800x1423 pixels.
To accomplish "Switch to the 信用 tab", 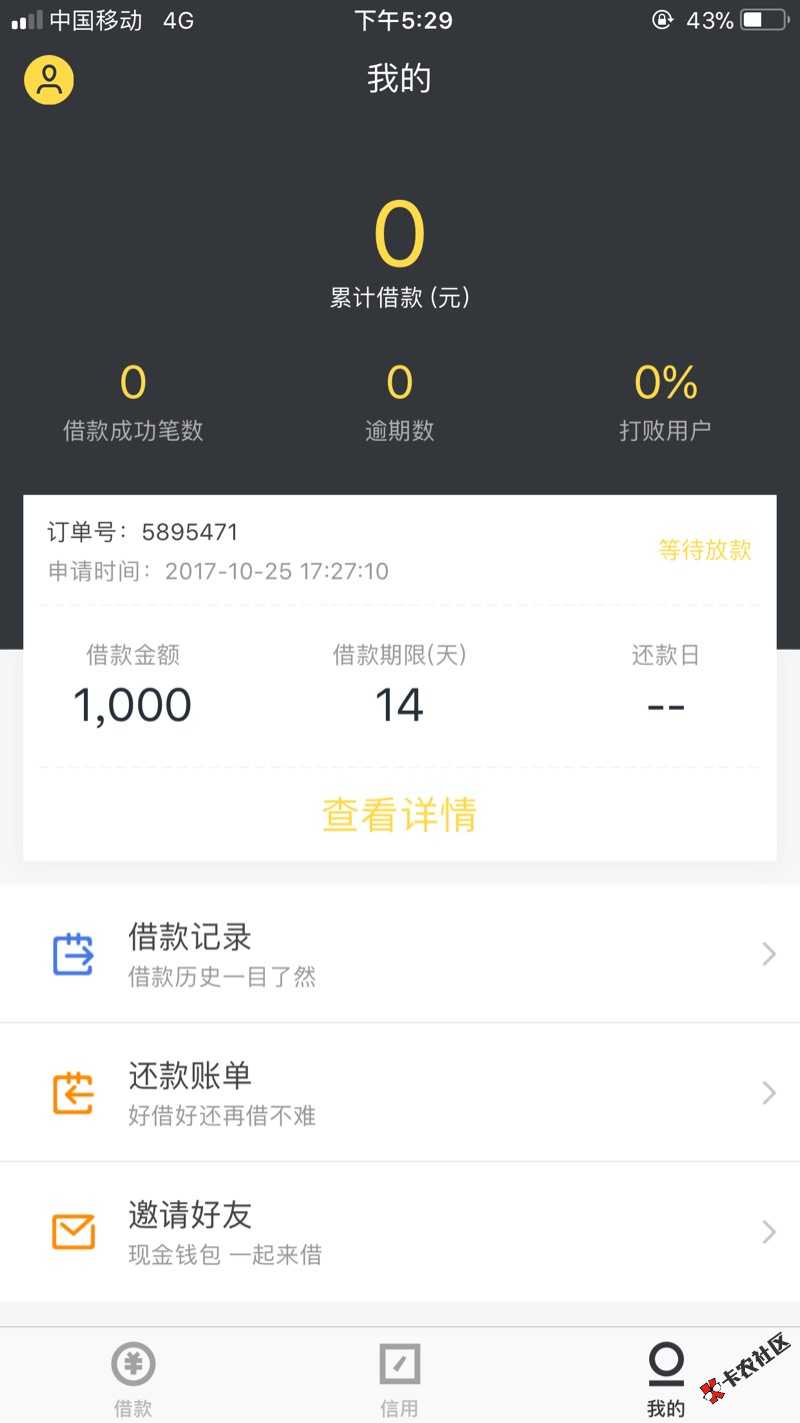I will (x=399, y=1378).
